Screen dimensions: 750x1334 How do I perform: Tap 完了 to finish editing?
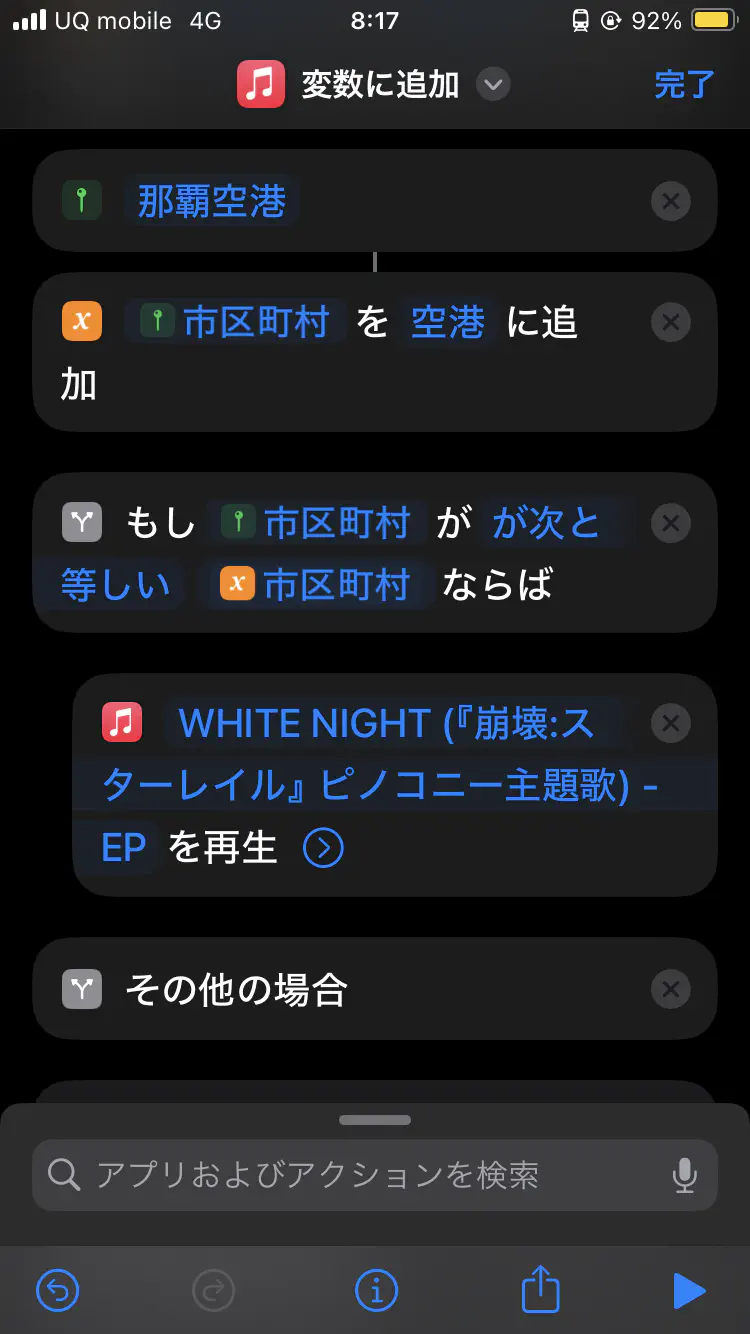tap(684, 84)
